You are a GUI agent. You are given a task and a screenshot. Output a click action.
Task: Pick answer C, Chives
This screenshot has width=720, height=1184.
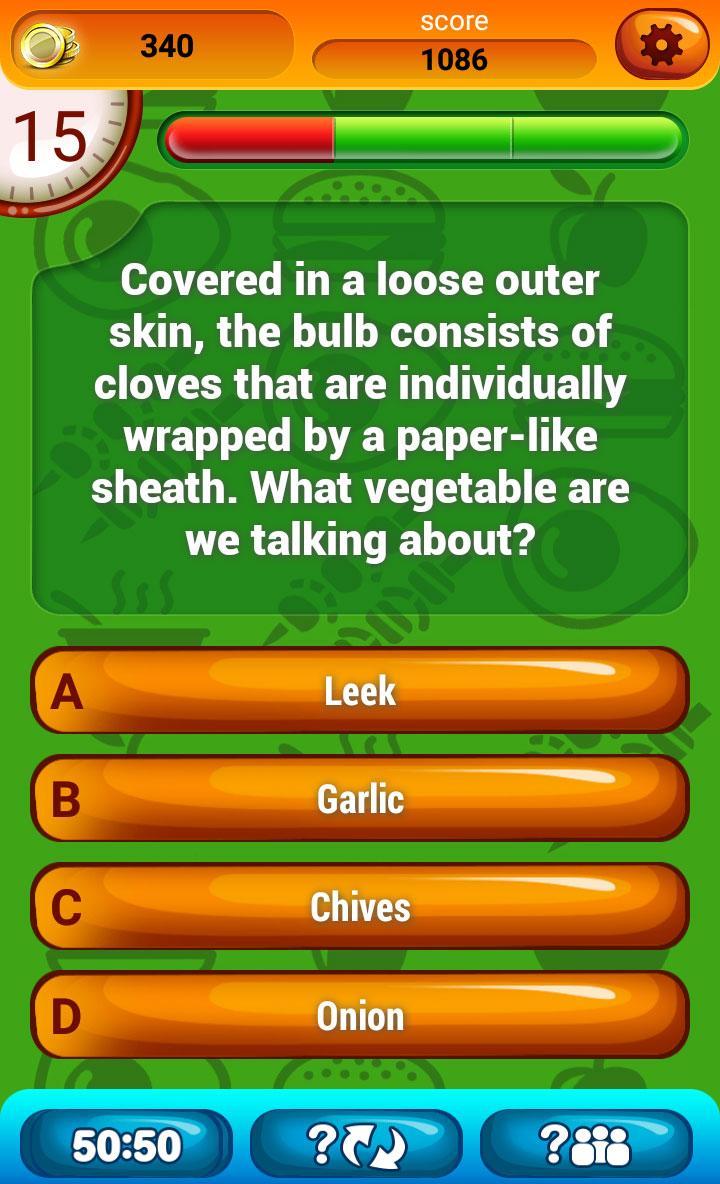(360, 907)
